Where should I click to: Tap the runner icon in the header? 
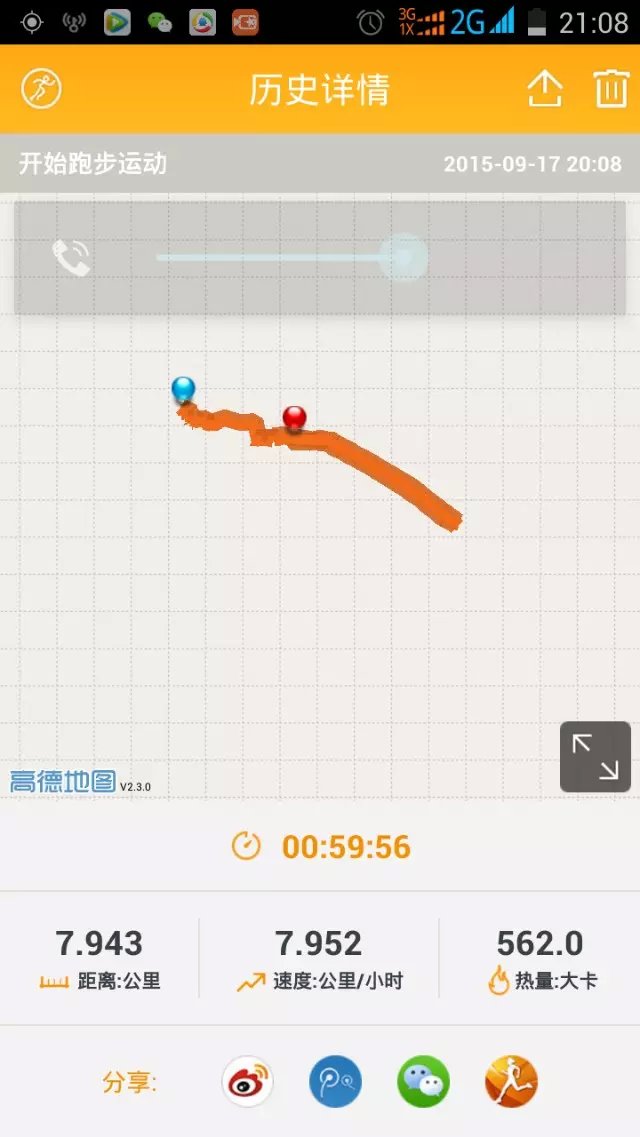[41, 89]
